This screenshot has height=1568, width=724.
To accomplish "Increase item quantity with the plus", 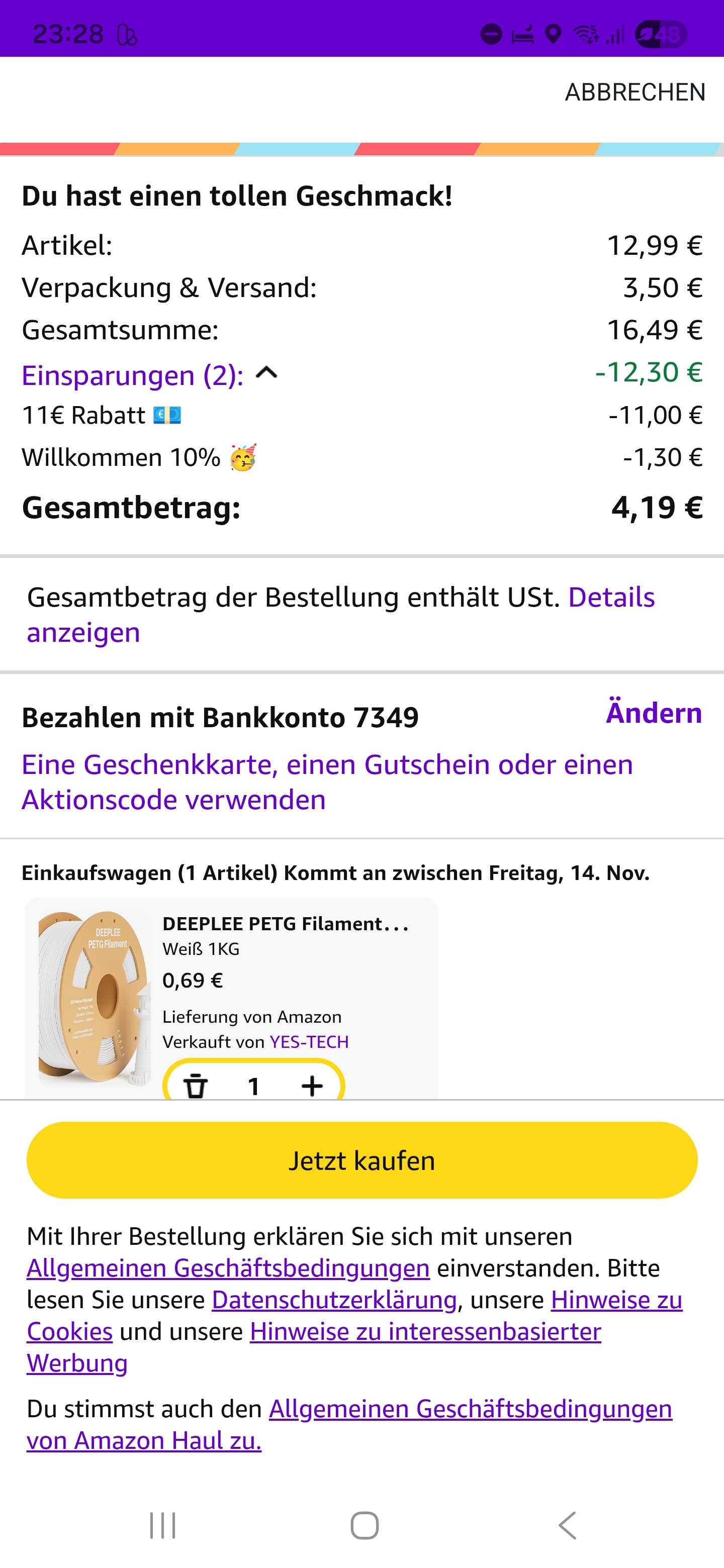I will pos(312,1086).
